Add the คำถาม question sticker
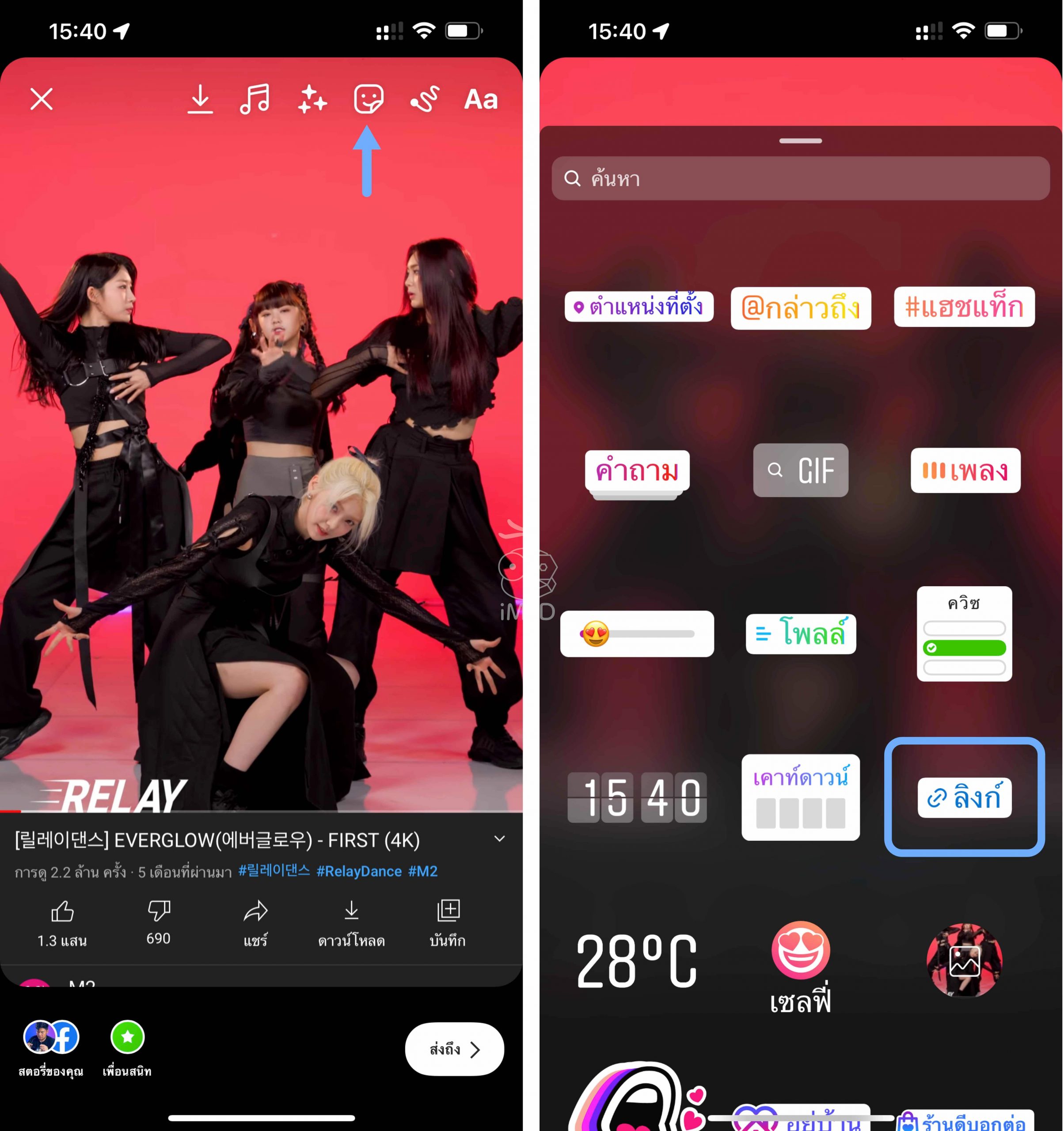Image resolution: width=1064 pixels, height=1131 pixels. tap(637, 471)
